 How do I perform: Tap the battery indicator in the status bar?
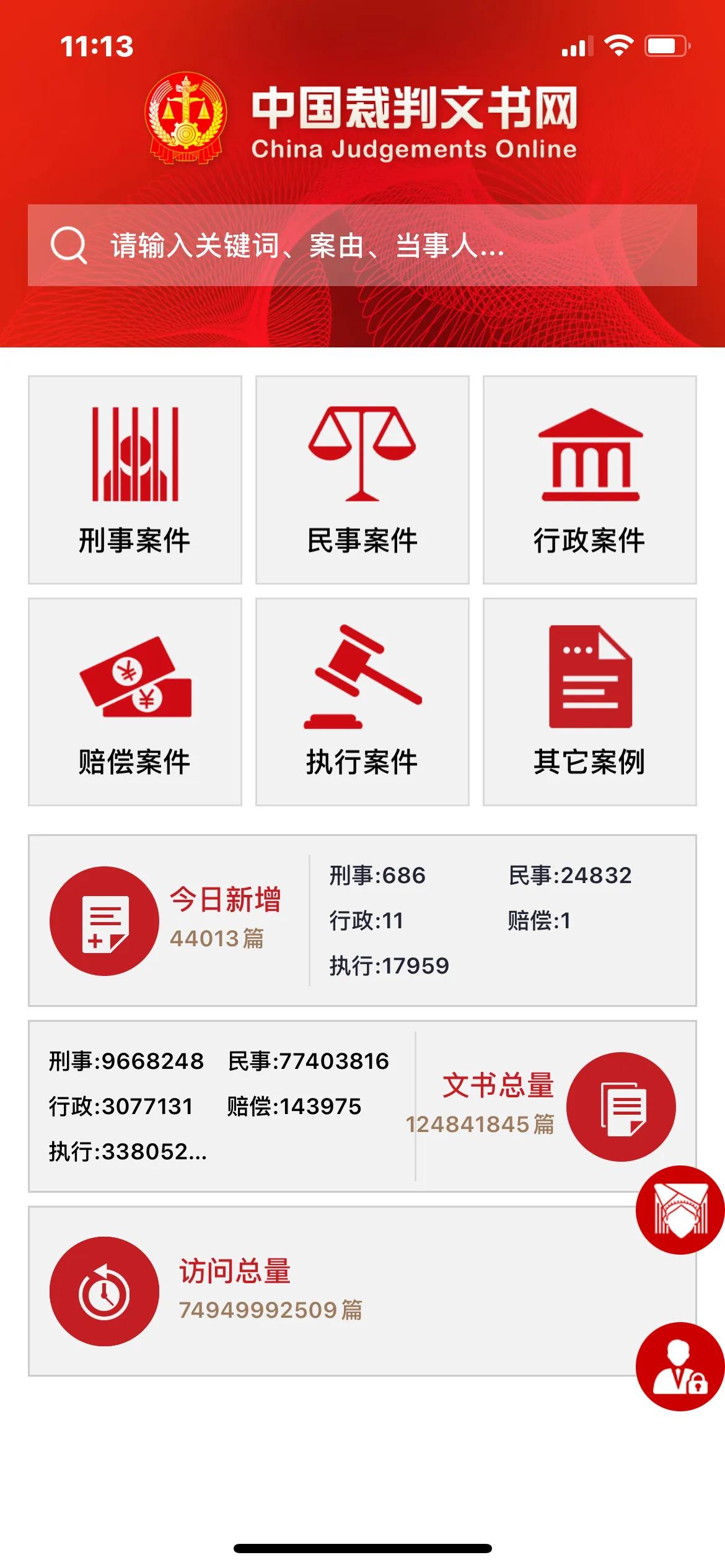click(667, 45)
